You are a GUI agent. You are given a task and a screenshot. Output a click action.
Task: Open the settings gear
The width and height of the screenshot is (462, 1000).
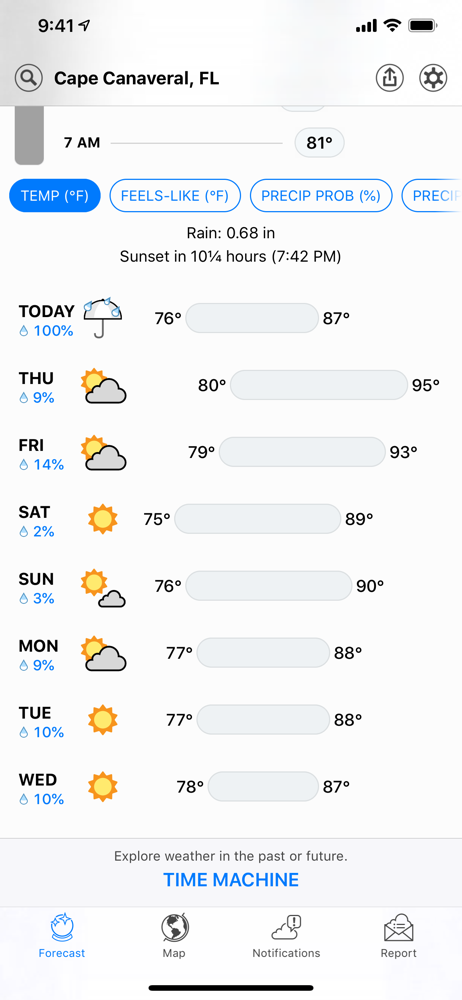point(433,78)
